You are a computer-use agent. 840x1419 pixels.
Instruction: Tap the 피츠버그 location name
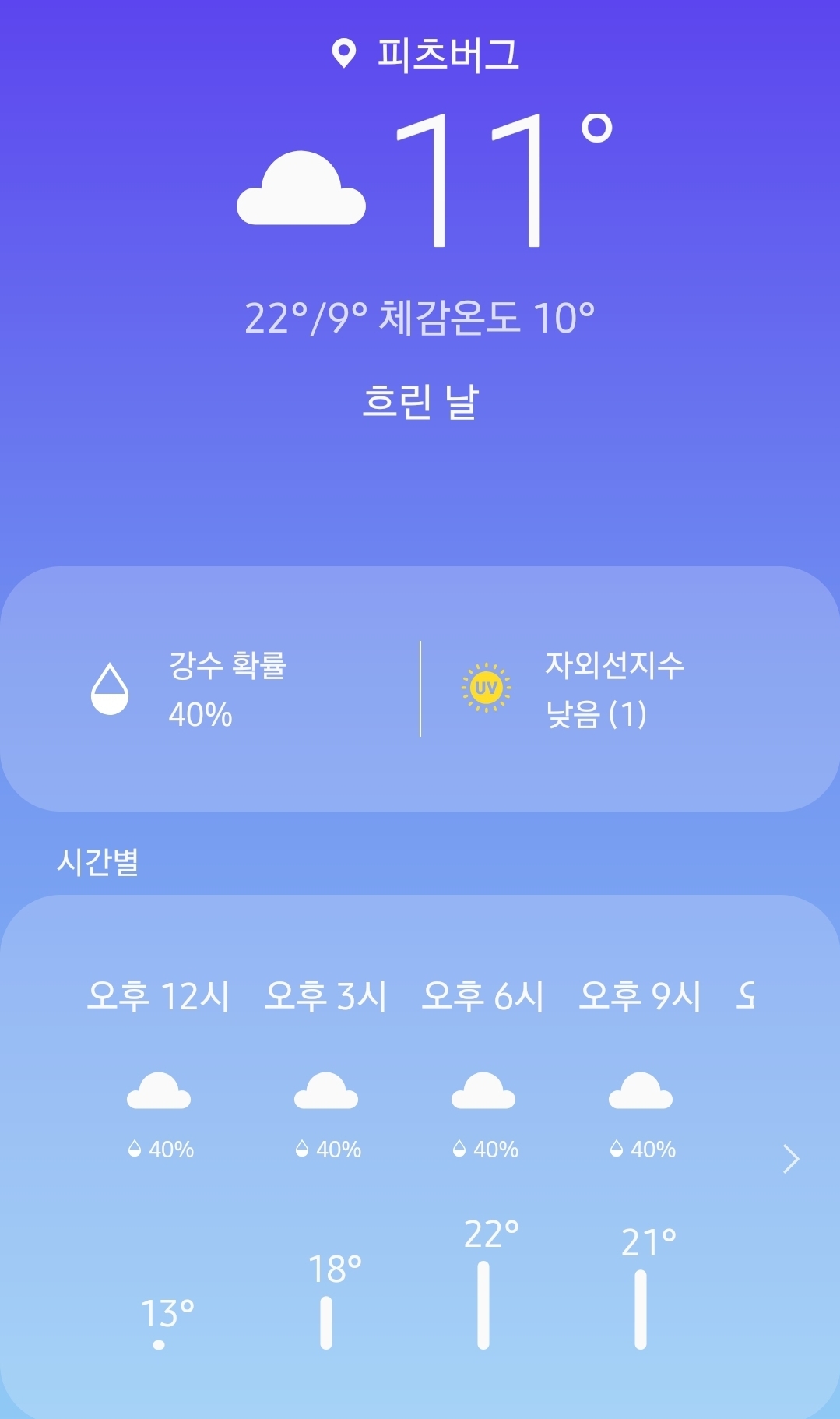click(x=448, y=55)
